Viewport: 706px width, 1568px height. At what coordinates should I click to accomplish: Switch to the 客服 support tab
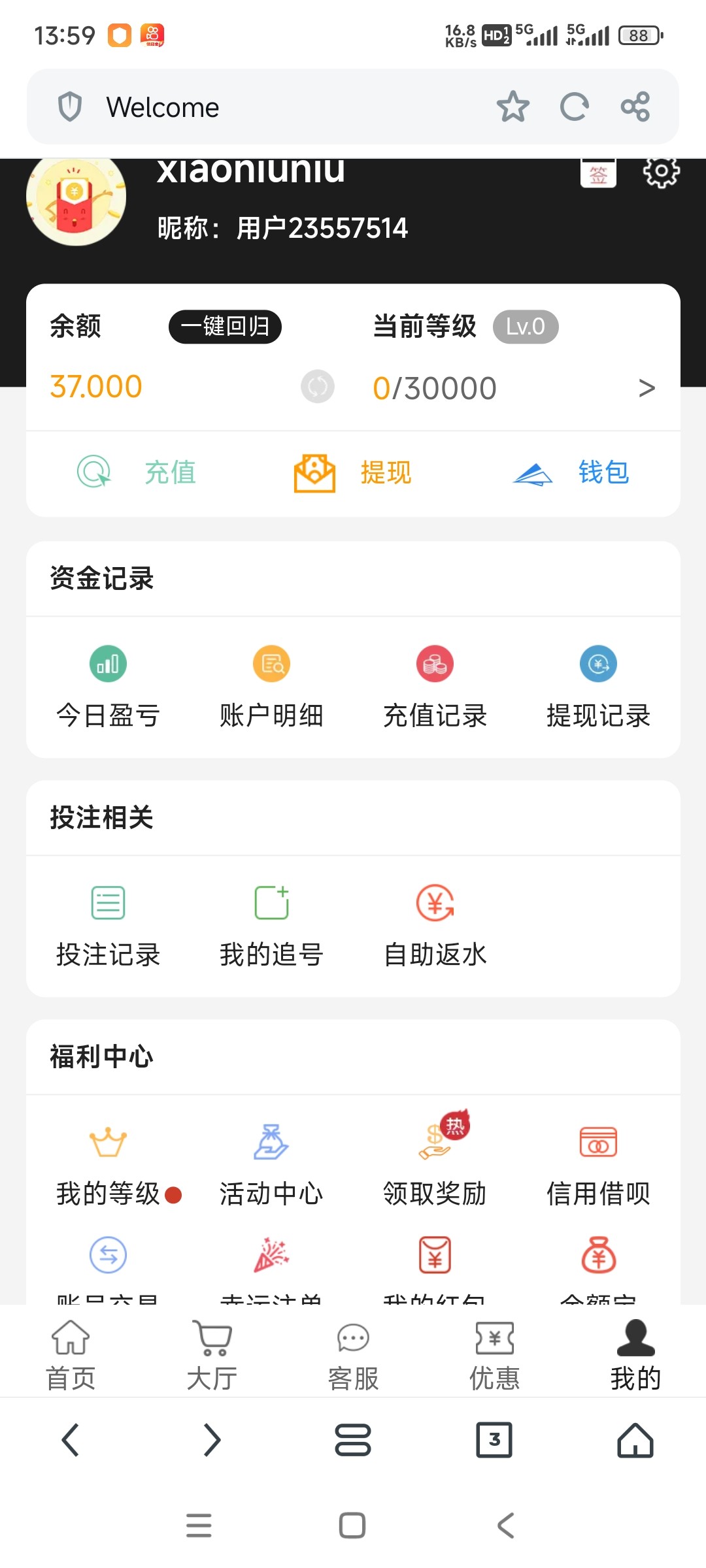(x=353, y=1355)
